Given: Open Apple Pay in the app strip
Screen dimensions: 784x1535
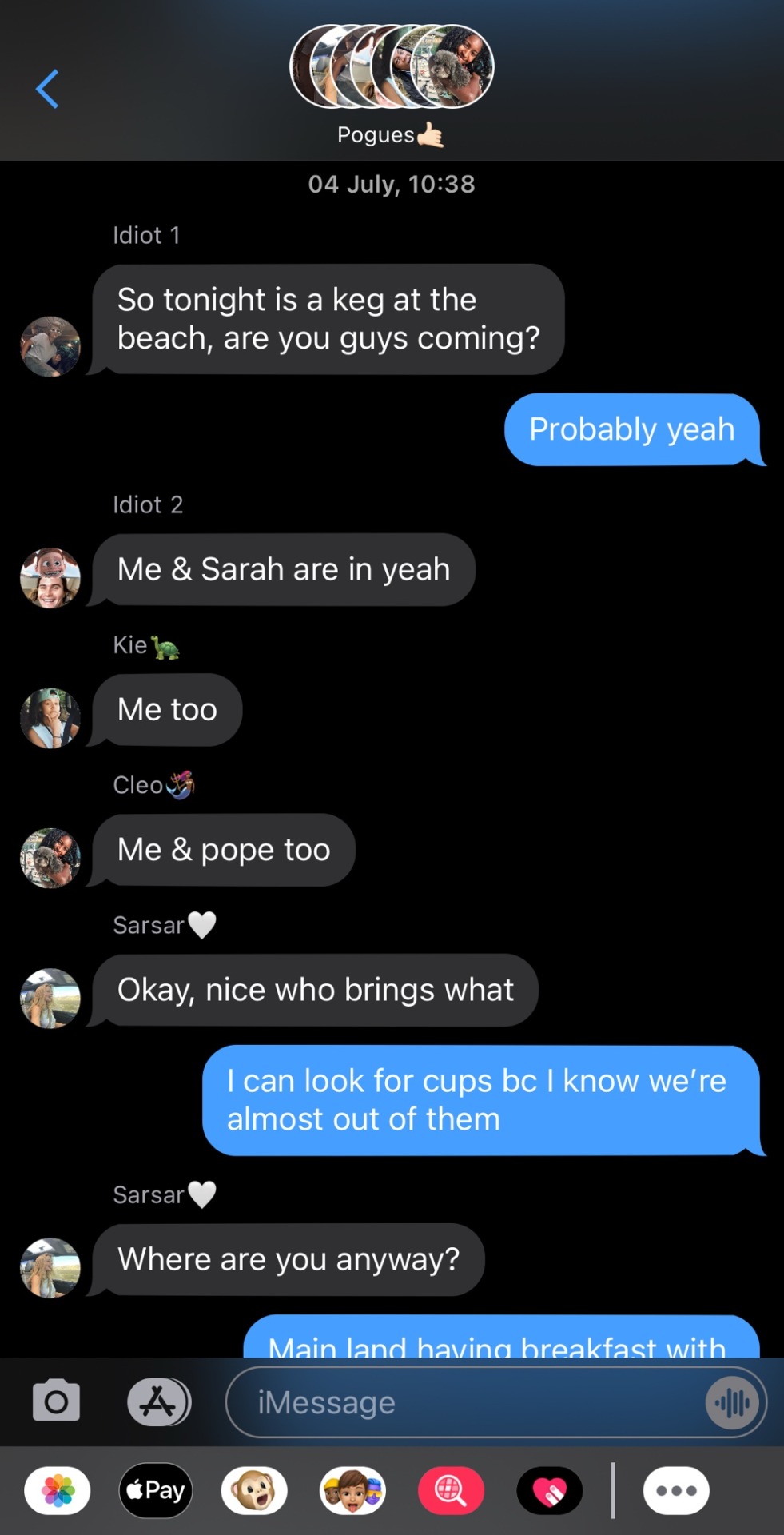Looking at the screenshot, I should tap(156, 1491).
